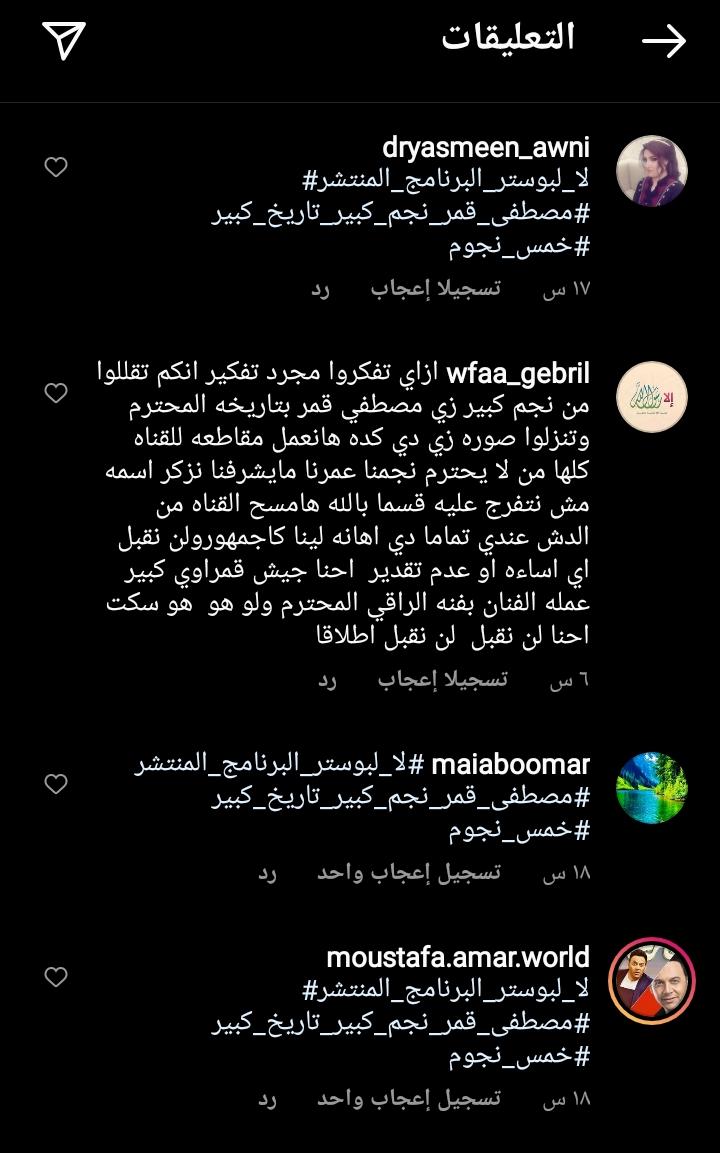
Task: Open wfaa_gebril's profile avatar
Action: 651,397
